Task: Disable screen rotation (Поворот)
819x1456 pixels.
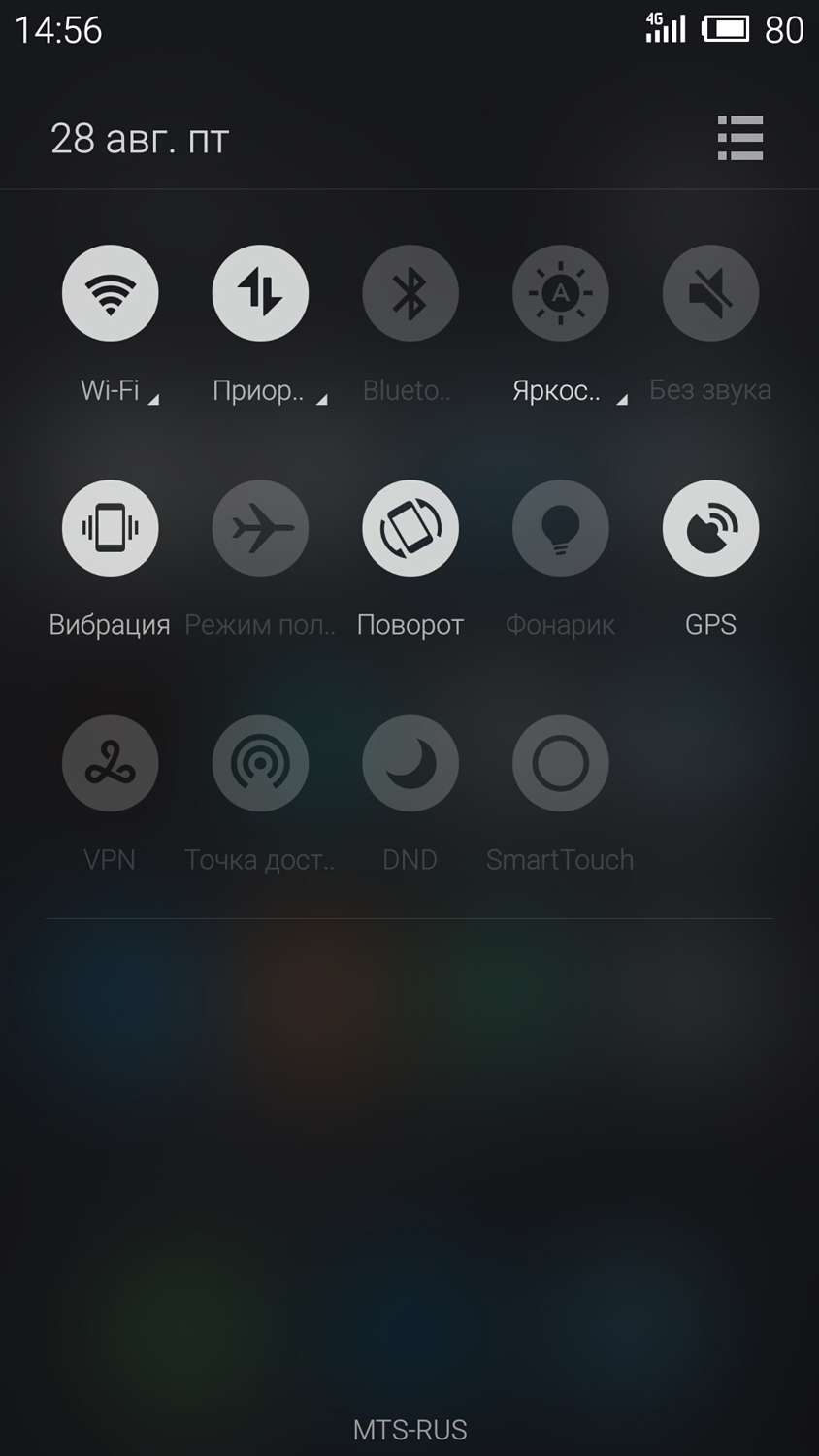Action: click(x=409, y=528)
